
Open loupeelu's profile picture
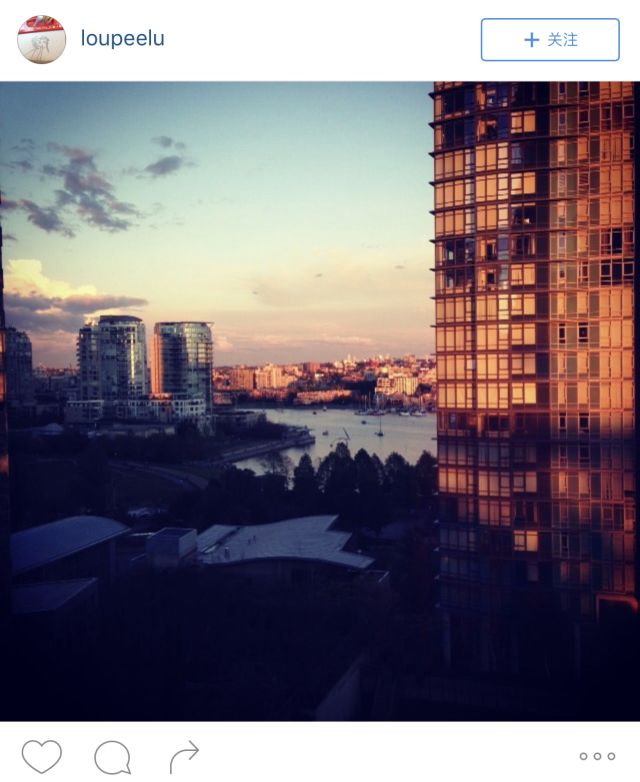41,40
